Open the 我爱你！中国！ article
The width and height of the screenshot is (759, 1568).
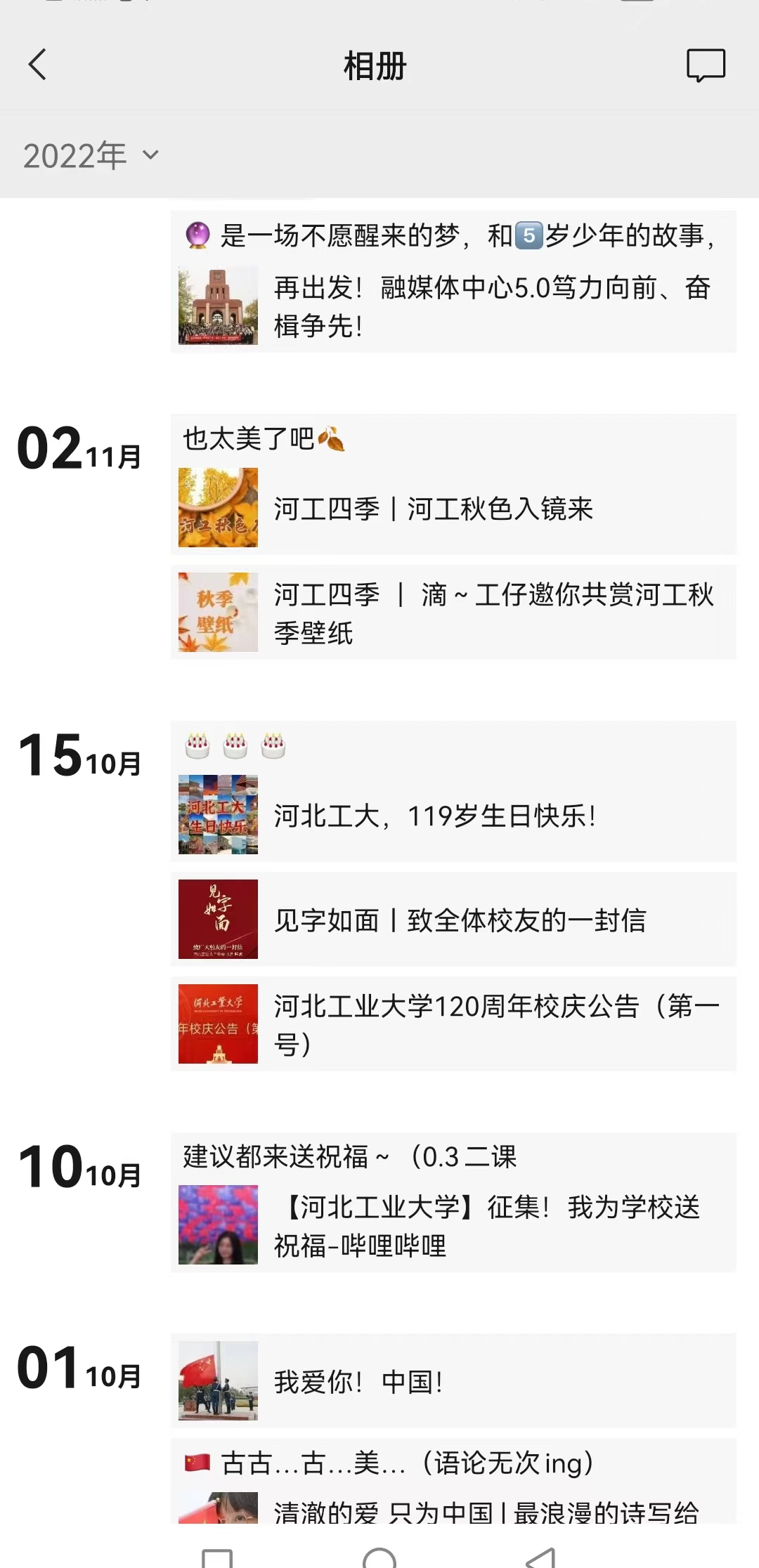[x=453, y=1381]
